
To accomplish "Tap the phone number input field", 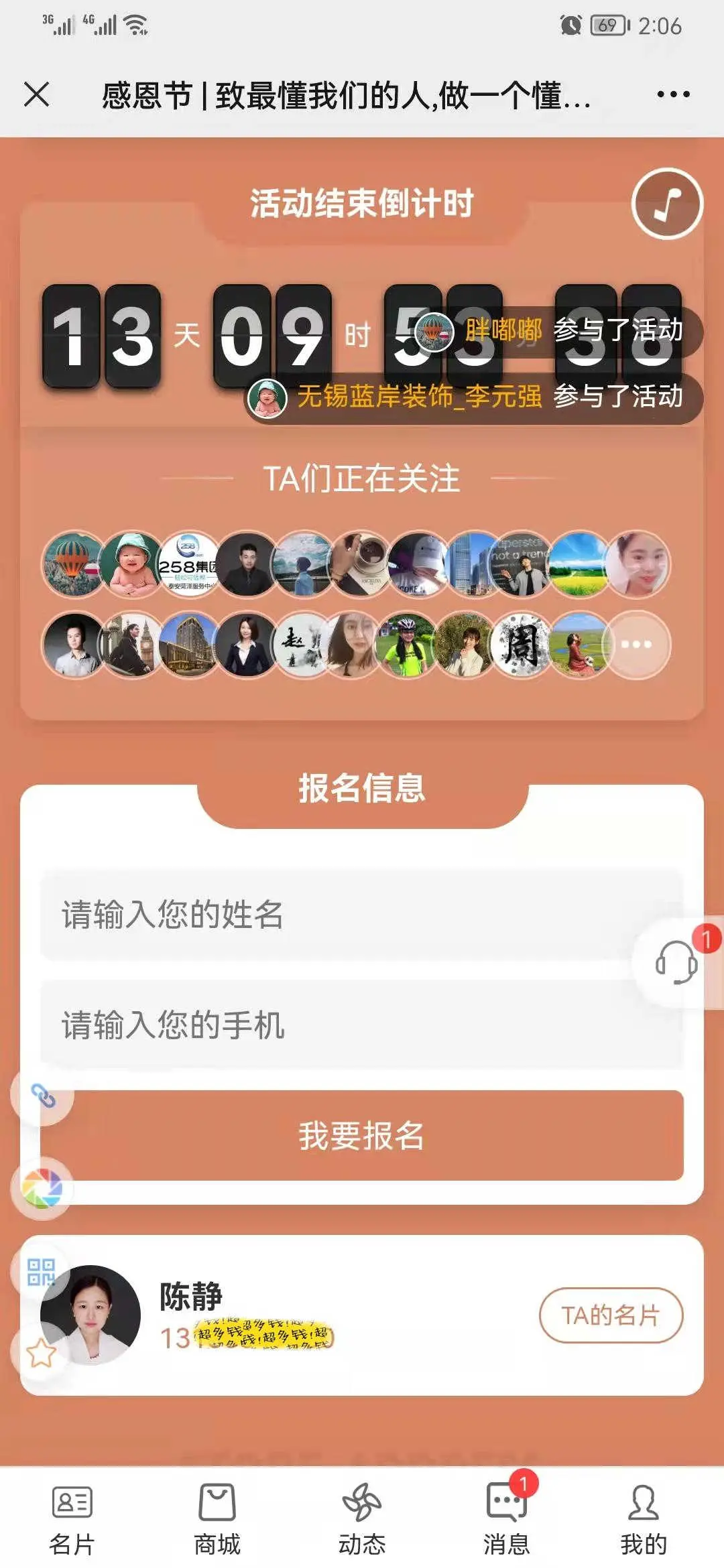I will [362, 1025].
